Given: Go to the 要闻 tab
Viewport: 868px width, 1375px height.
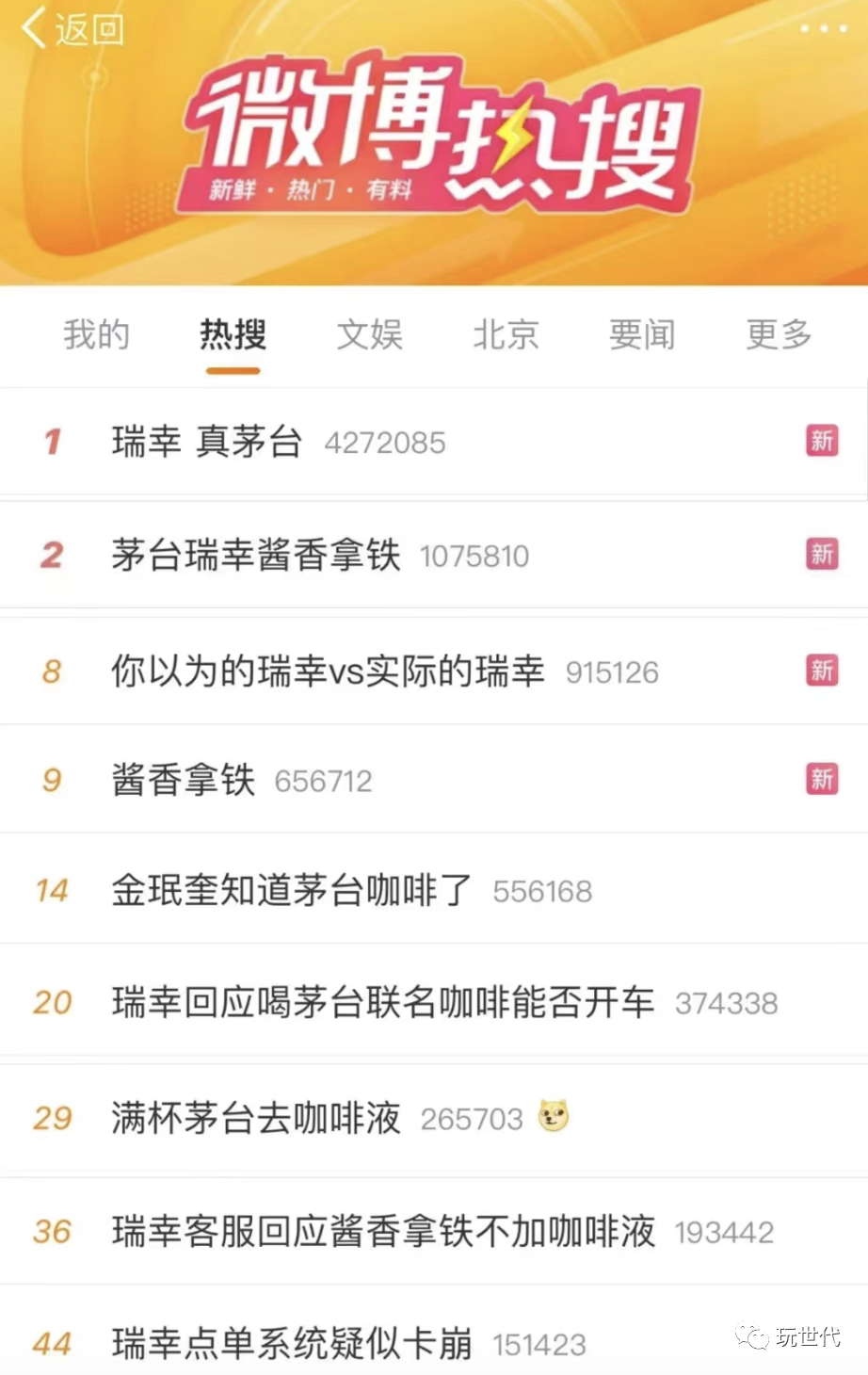Looking at the screenshot, I should point(642,335).
